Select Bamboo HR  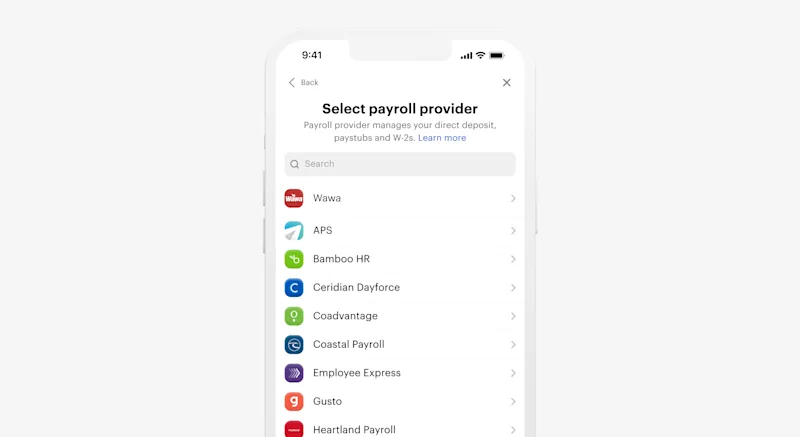[400, 259]
